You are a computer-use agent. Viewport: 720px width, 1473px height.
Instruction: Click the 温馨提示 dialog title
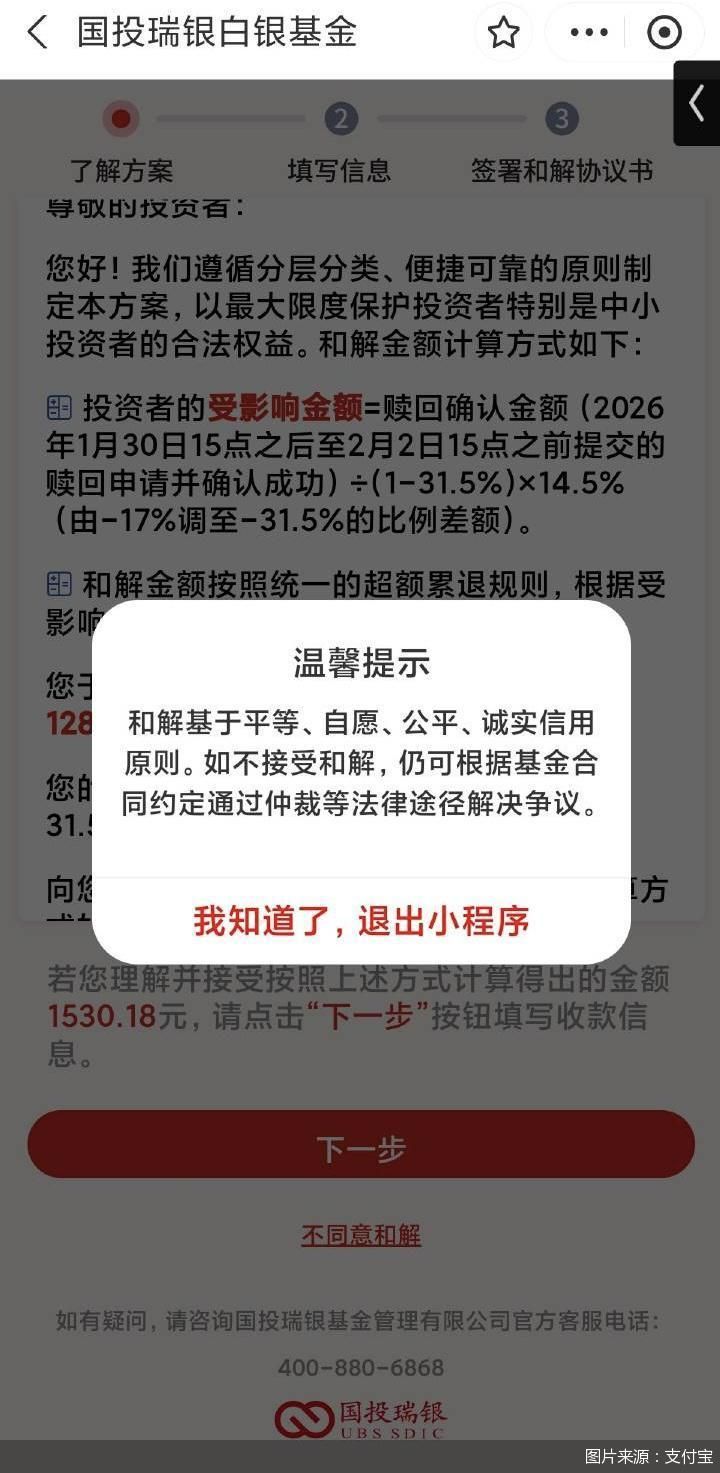(360, 663)
